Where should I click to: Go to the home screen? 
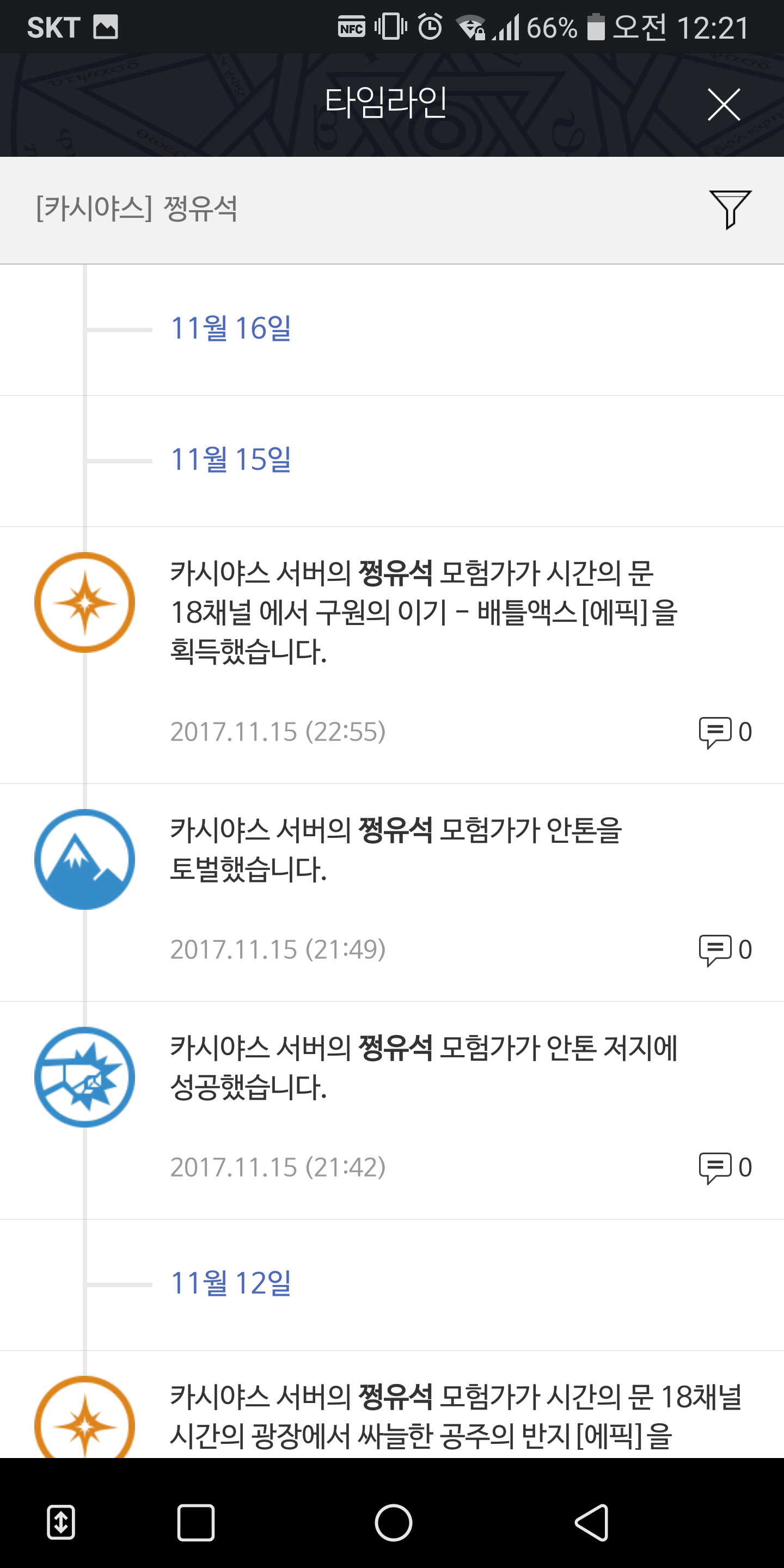[393, 1523]
